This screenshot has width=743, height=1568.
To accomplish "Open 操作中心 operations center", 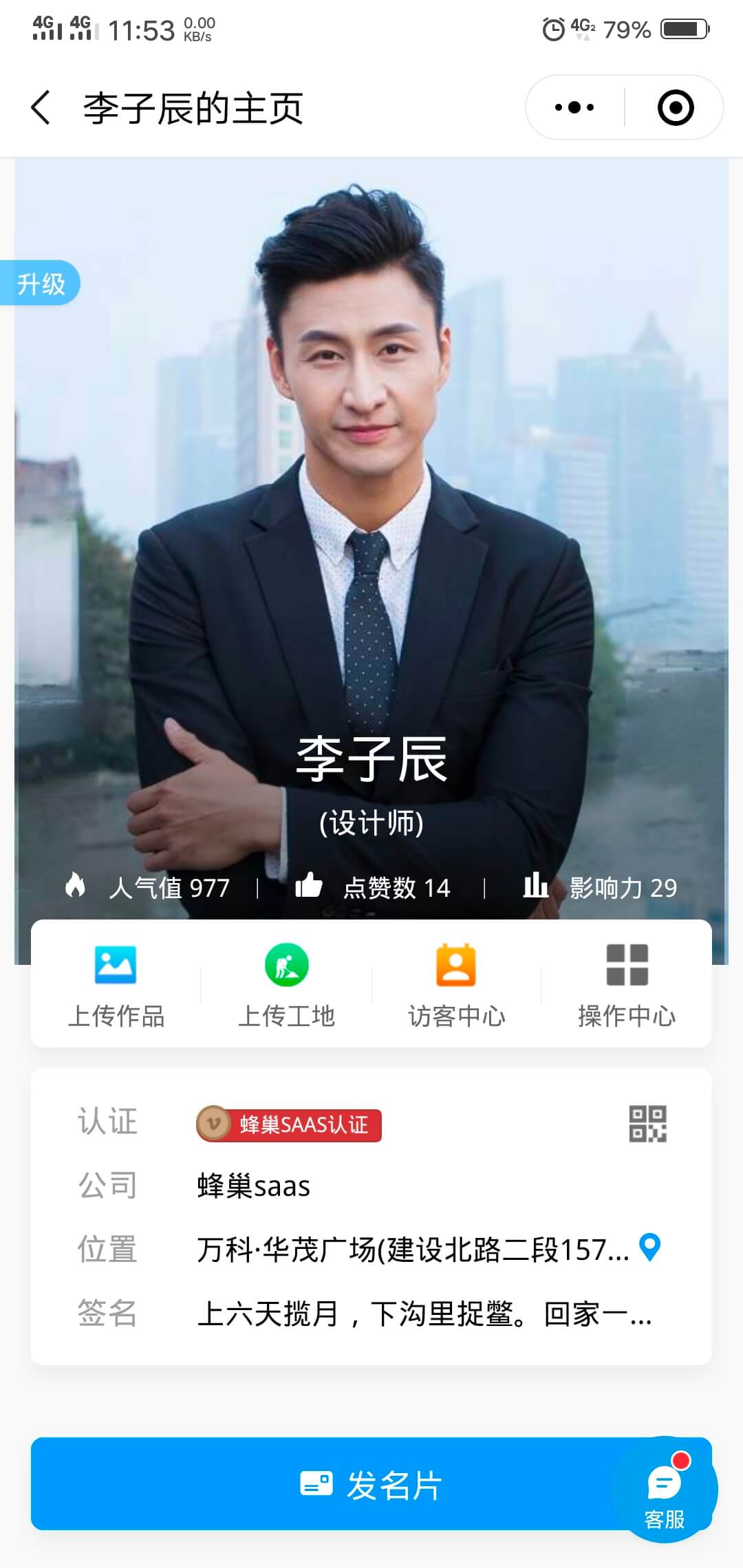I will tap(627, 985).
